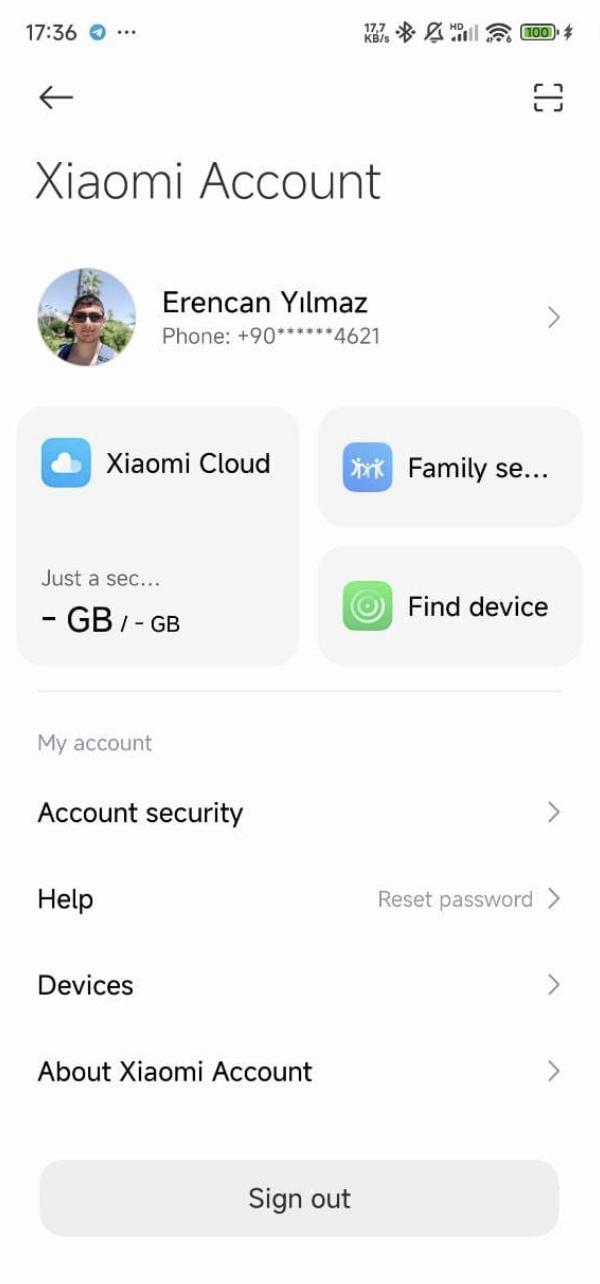Open the Find device card
Viewport: 600px width, 1284px height.
[450, 606]
